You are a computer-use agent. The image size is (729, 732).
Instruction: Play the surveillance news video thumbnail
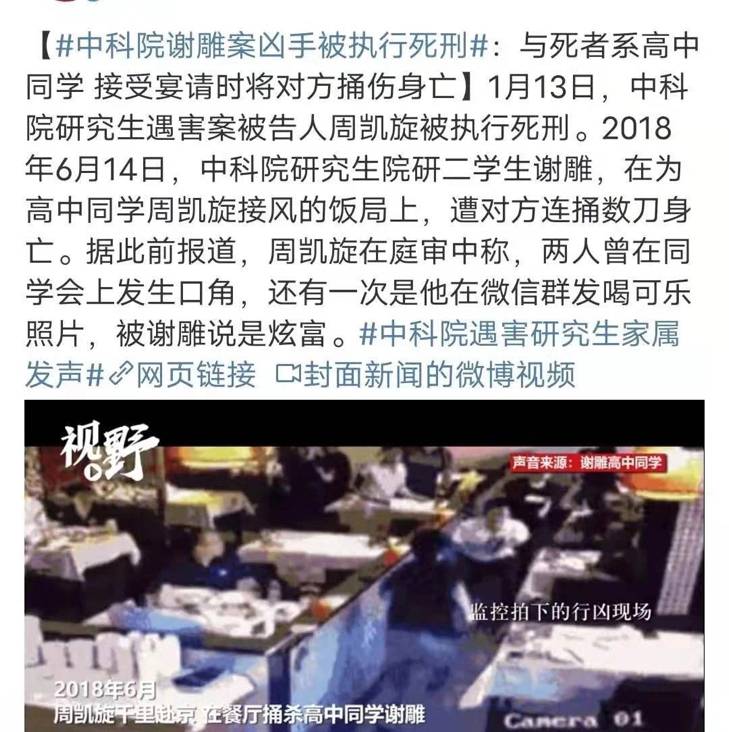coord(364,565)
